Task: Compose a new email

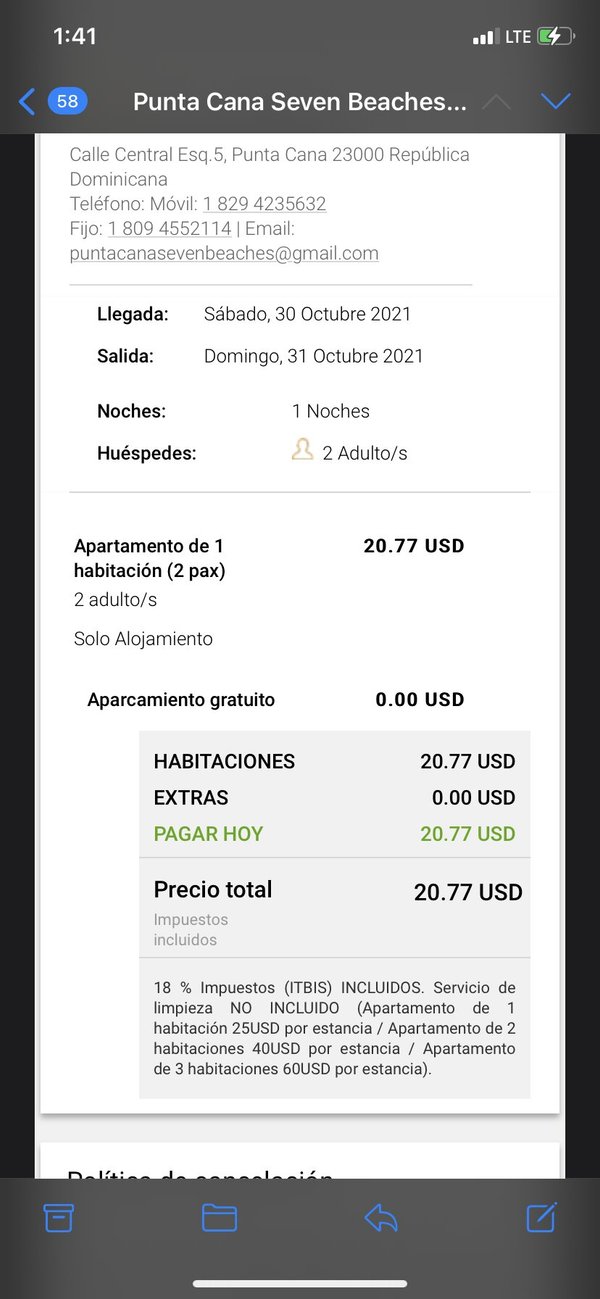Action: point(541,1216)
